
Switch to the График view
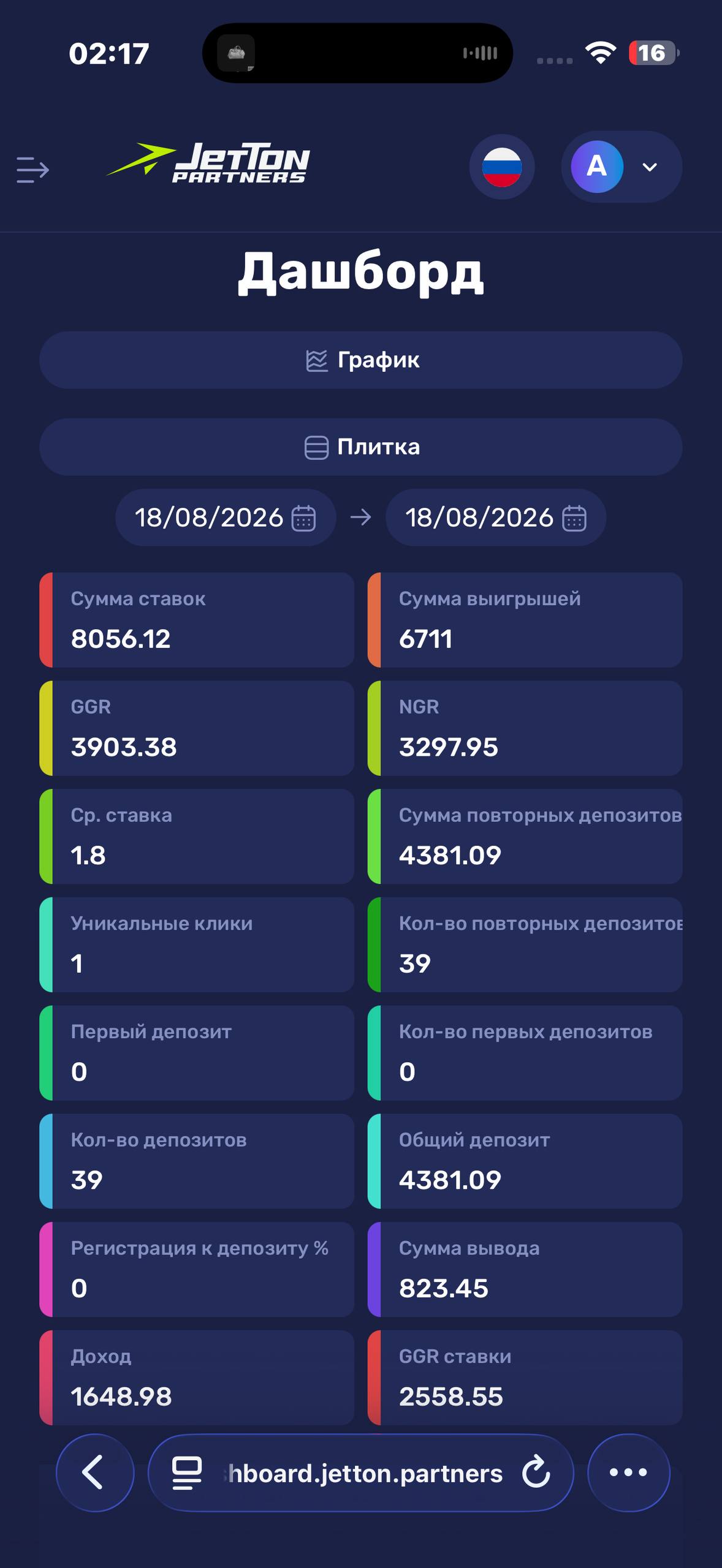point(361,360)
